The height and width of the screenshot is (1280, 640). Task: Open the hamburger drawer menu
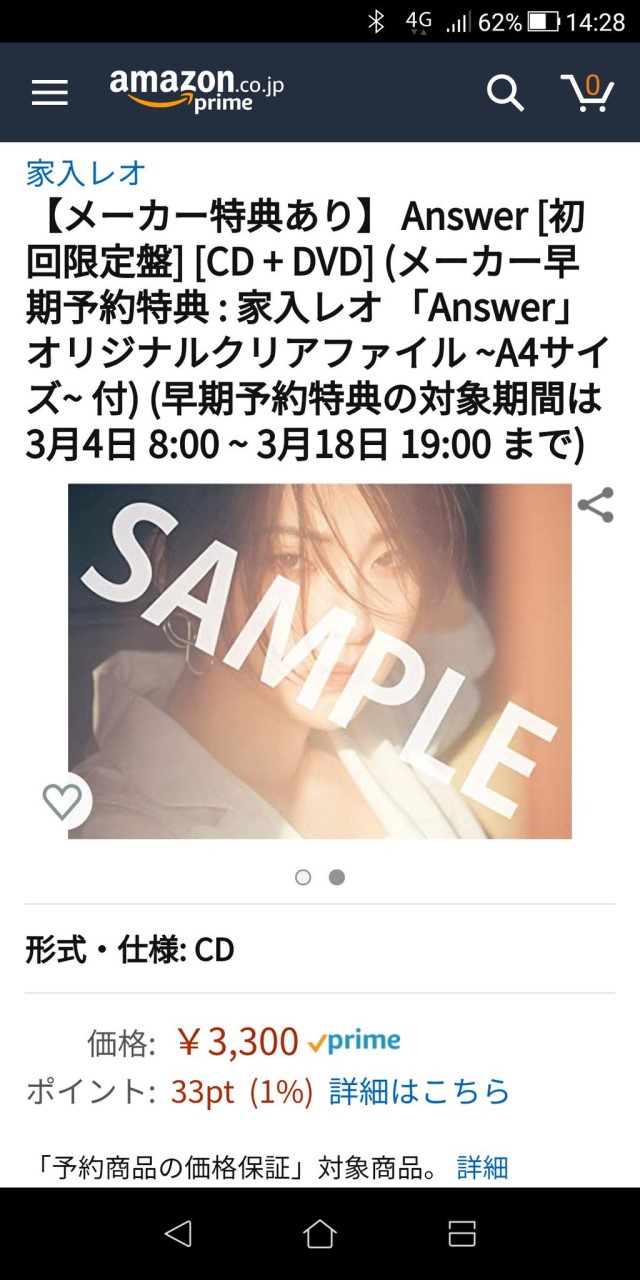49,93
